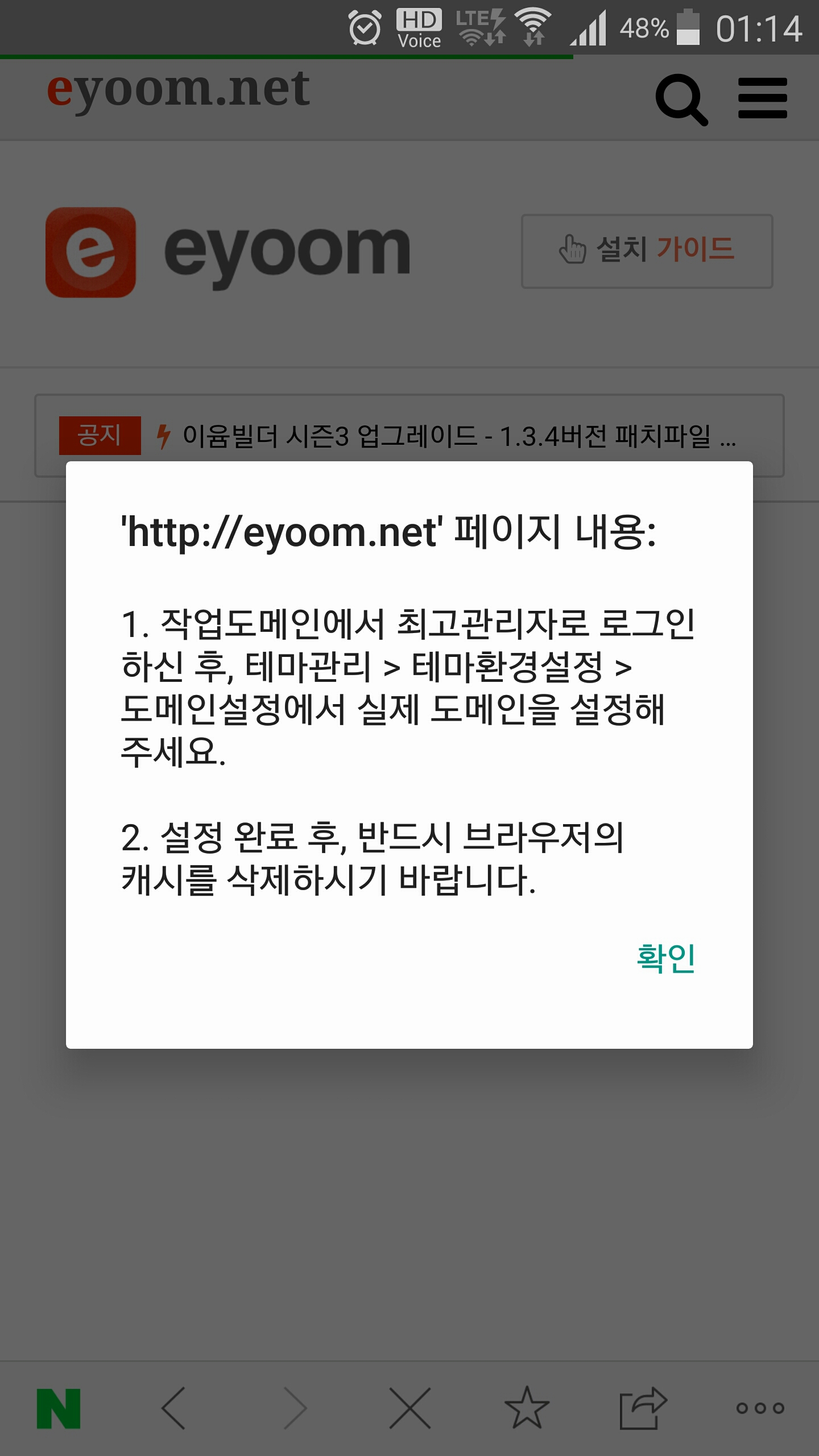Image resolution: width=819 pixels, height=1456 pixels.
Task: Open the search icon in the header
Action: 681,100
